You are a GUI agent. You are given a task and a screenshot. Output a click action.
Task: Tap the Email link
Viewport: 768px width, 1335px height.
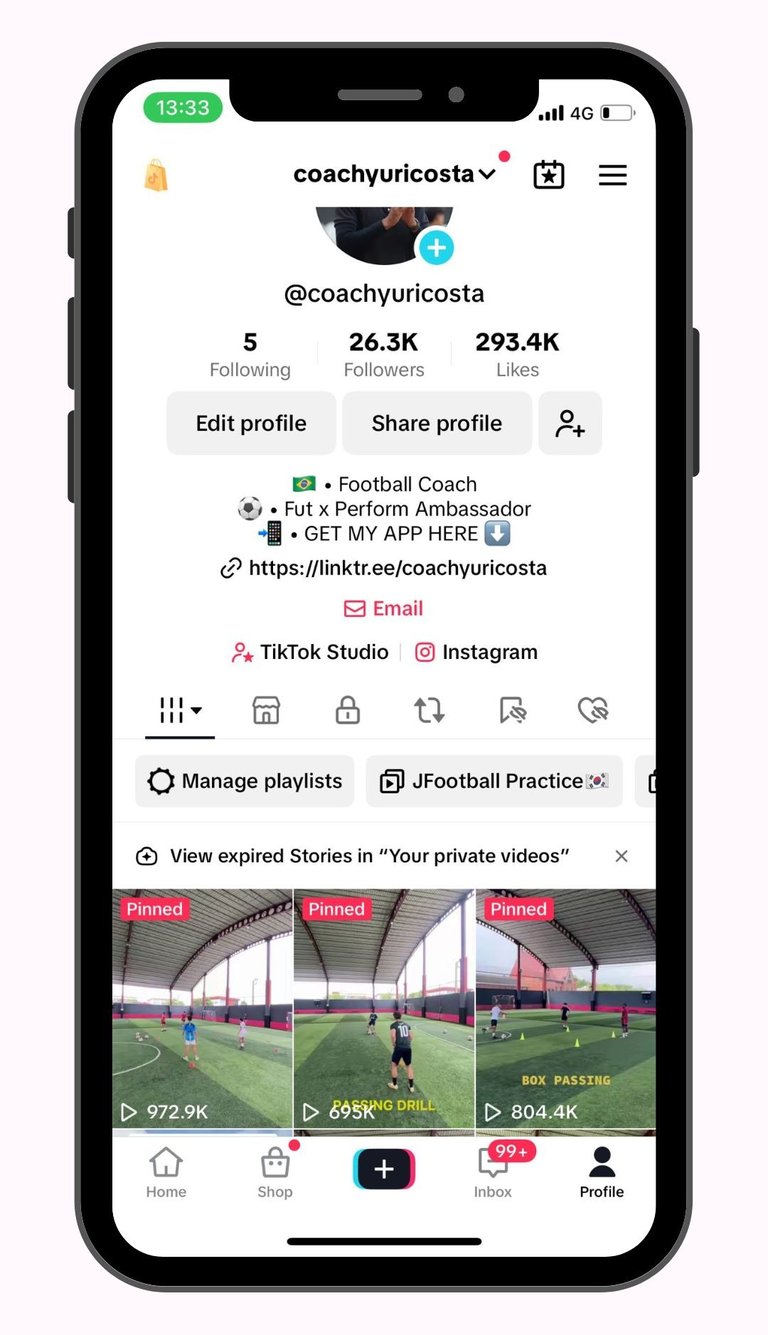[x=384, y=608]
